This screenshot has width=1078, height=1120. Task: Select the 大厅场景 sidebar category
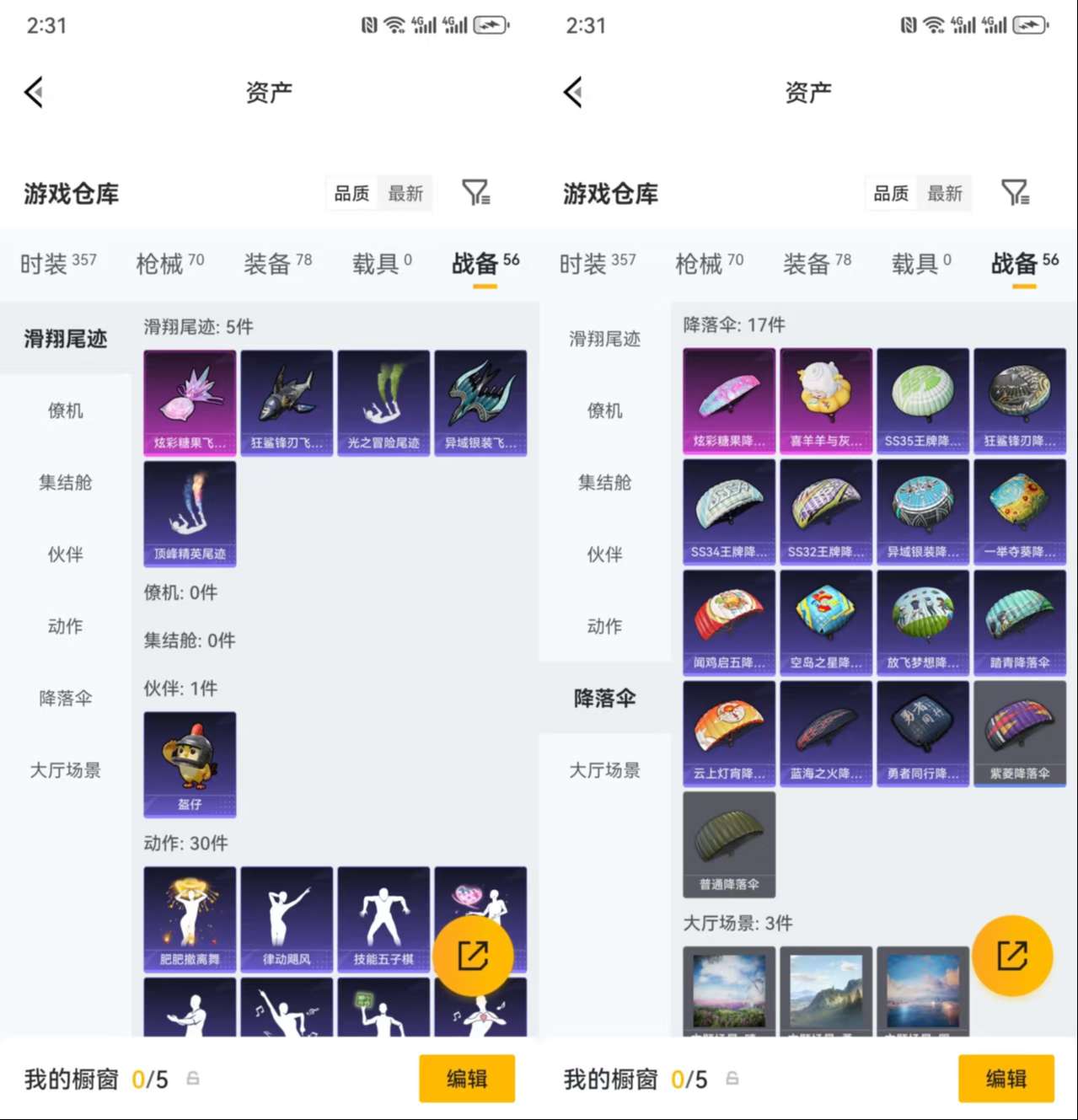(x=65, y=769)
